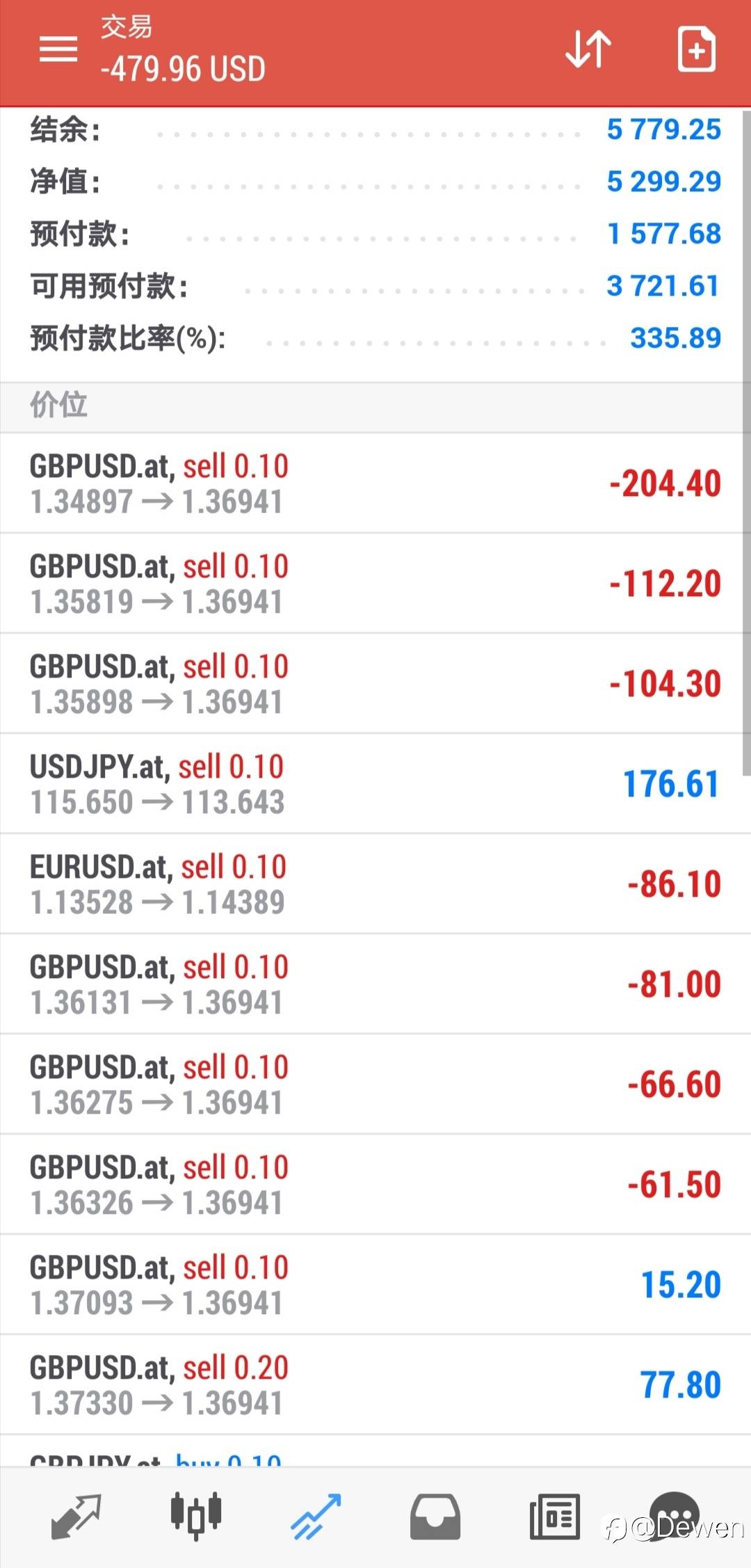
Task: Create a new order
Action: click(x=697, y=49)
